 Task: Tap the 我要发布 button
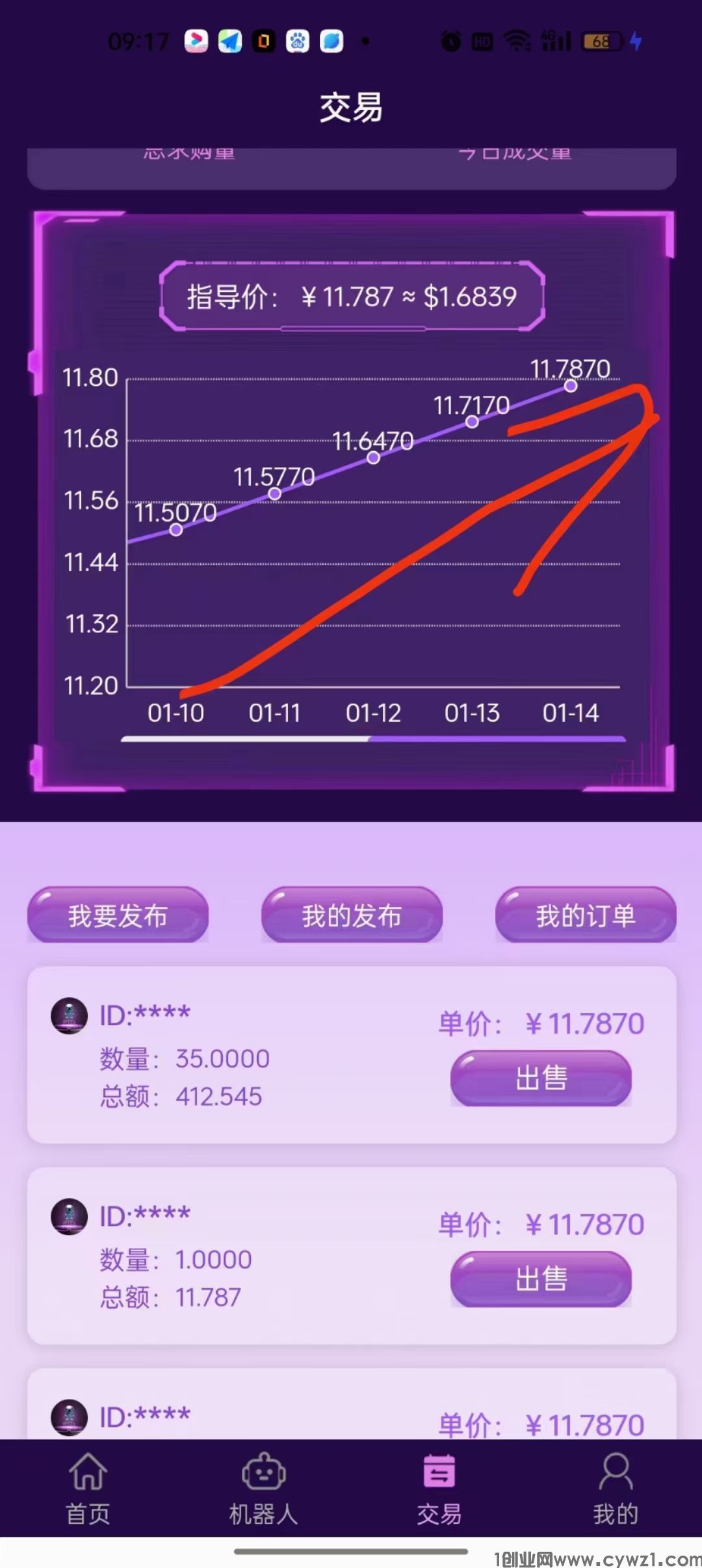(x=118, y=915)
